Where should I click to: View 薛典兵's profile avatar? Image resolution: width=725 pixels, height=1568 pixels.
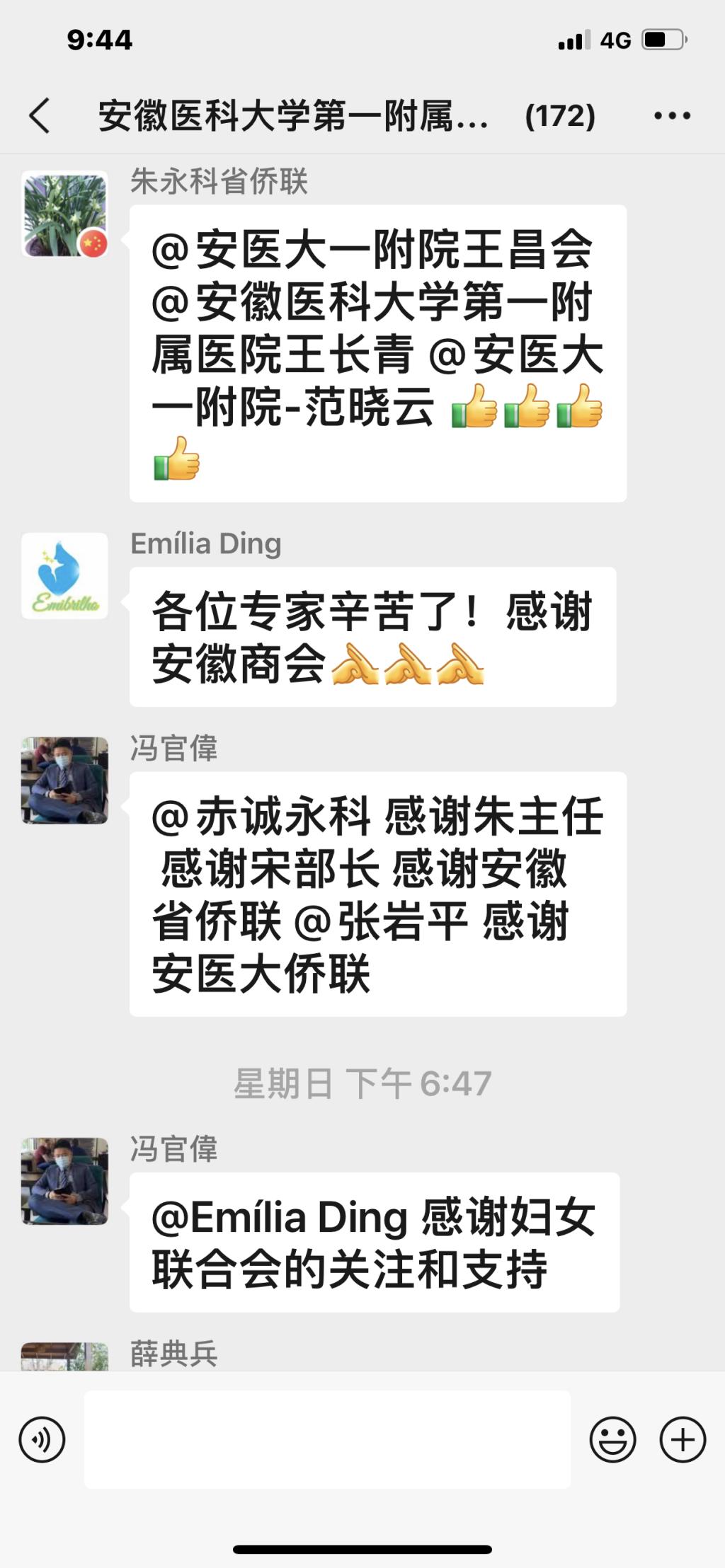[64, 1356]
